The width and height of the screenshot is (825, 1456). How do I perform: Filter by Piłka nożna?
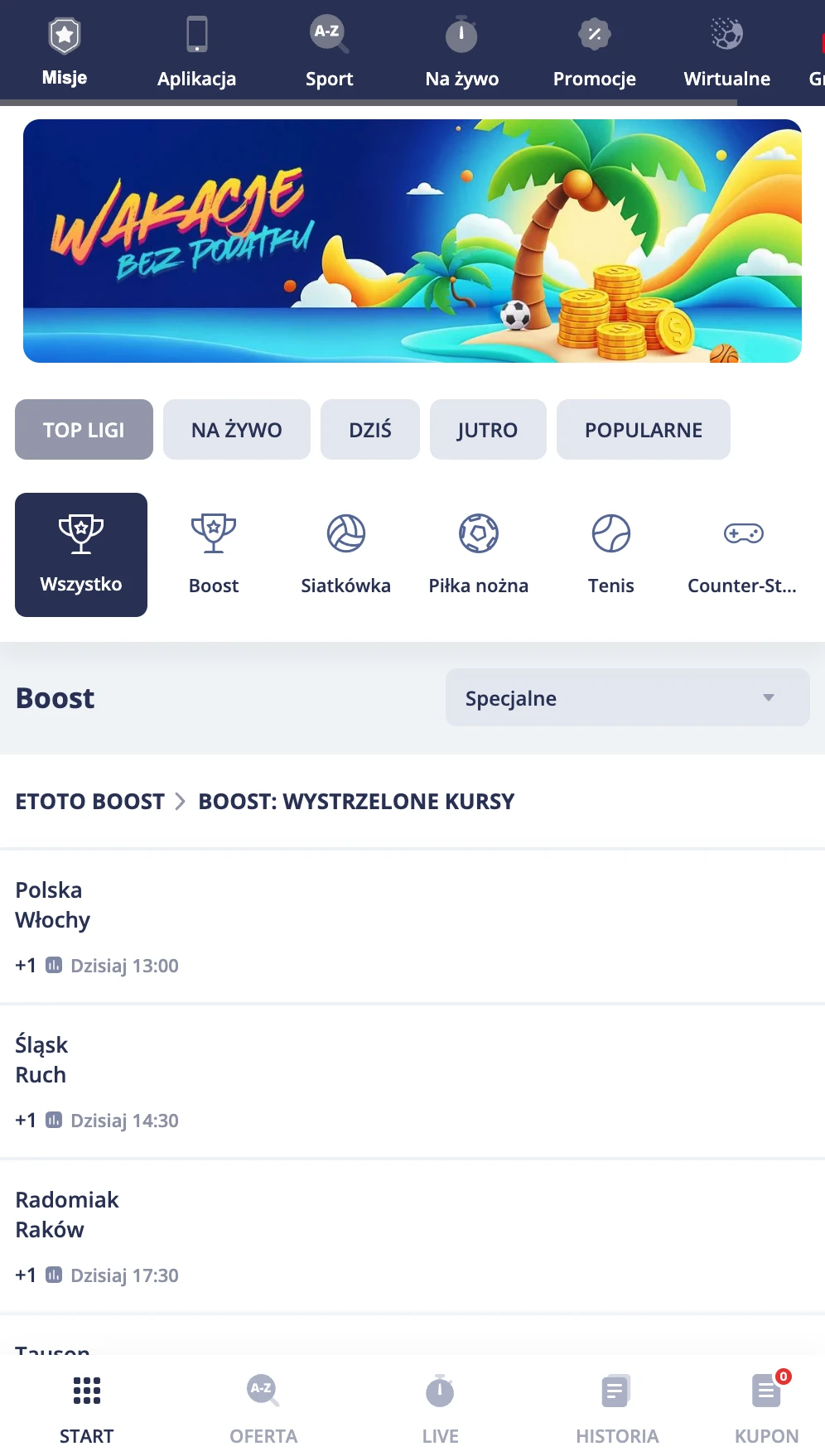(479, 555)
